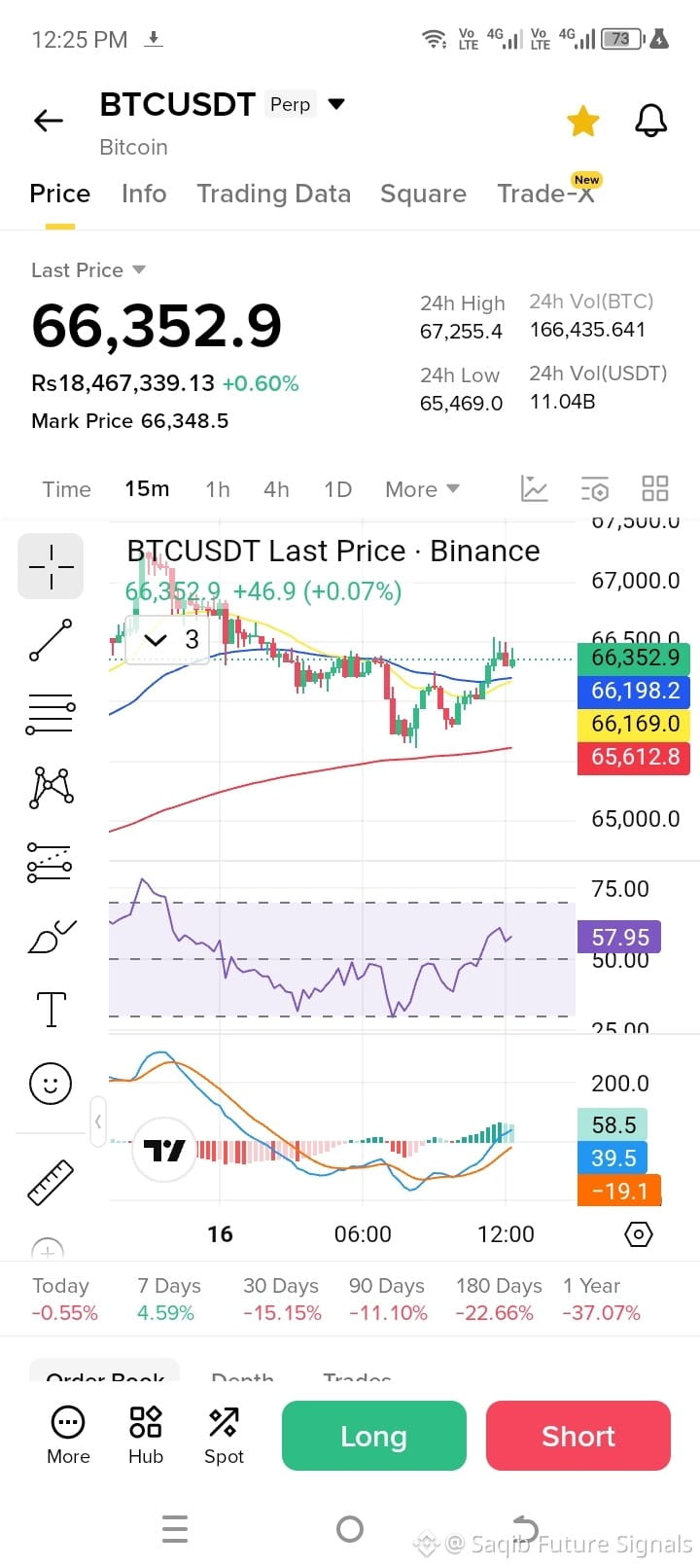Open the BTCUSDT pair selector dropdown
The height and width of the screenshot is (1568, 700).
point(336,104)
